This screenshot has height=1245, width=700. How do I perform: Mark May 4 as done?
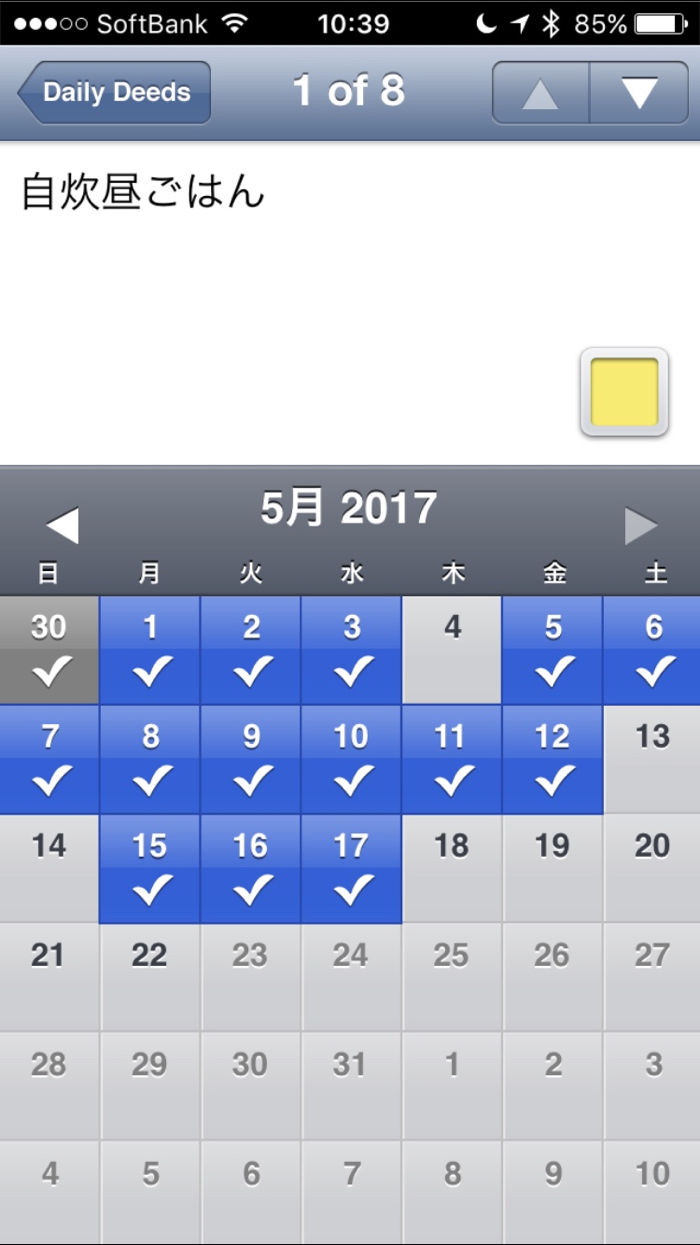(x=452, y=650)
